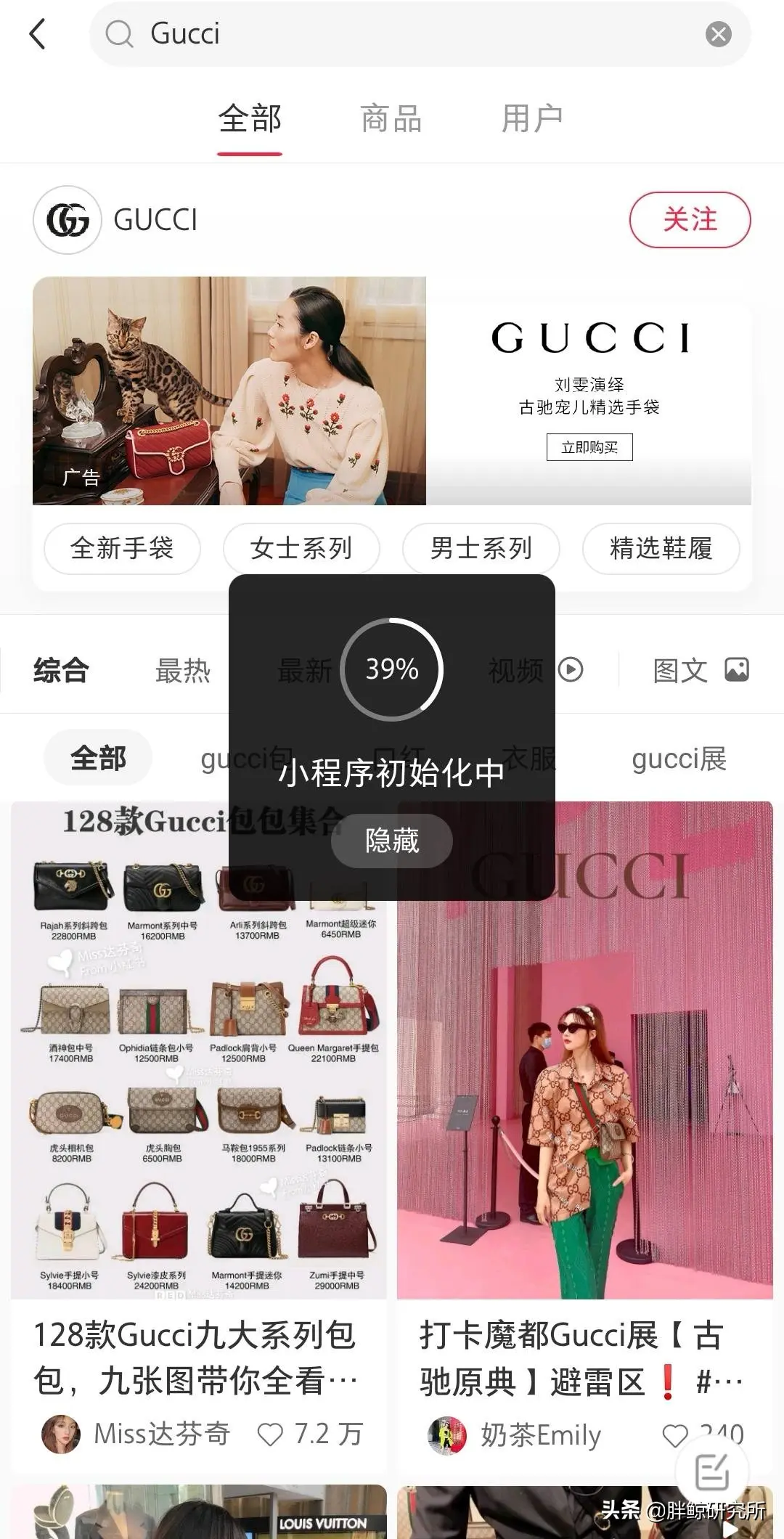This screenshot has width=784, height=1539.
Task: Hide the loading dialog with 隐藏
Action: tap(391, 841)
